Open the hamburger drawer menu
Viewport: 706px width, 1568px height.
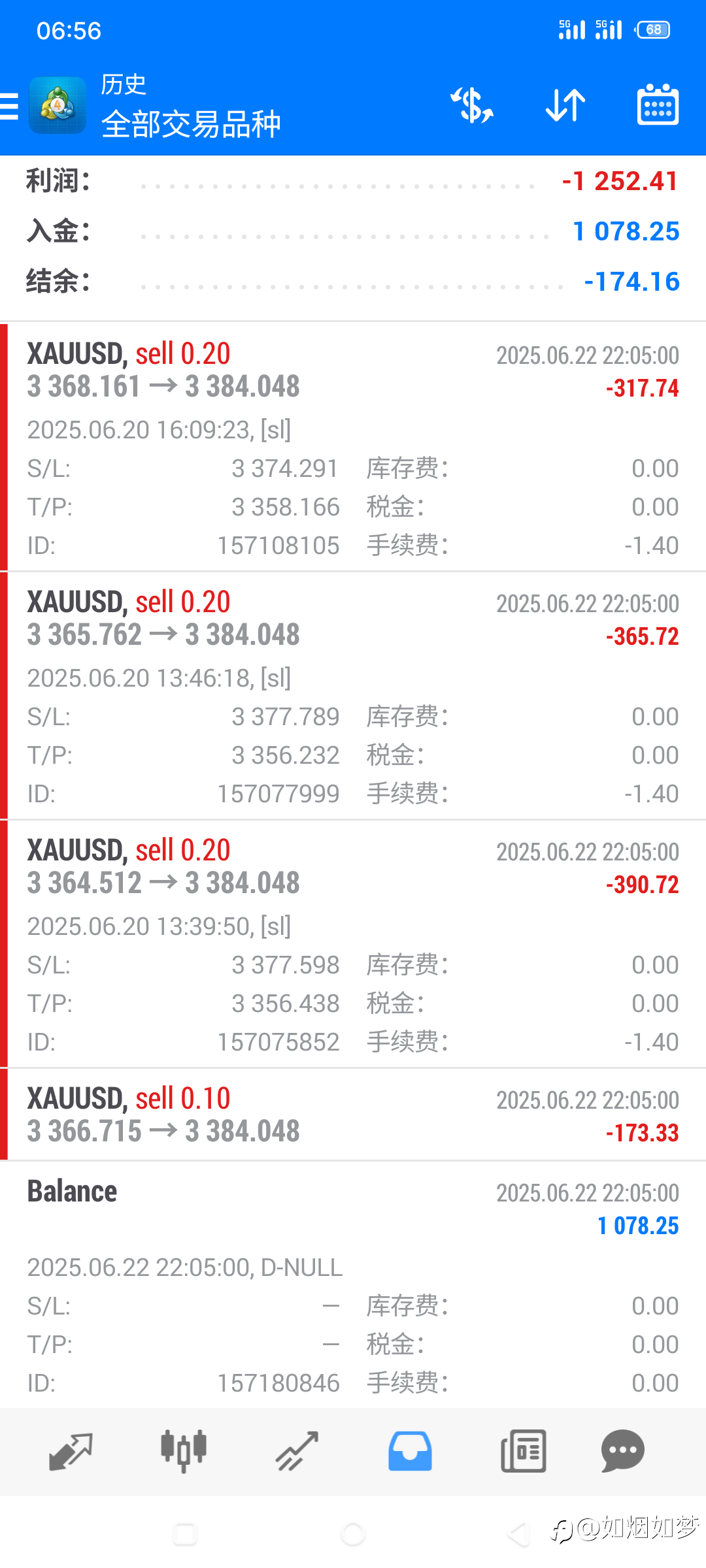pyautogui.click(x=9, y=106)
